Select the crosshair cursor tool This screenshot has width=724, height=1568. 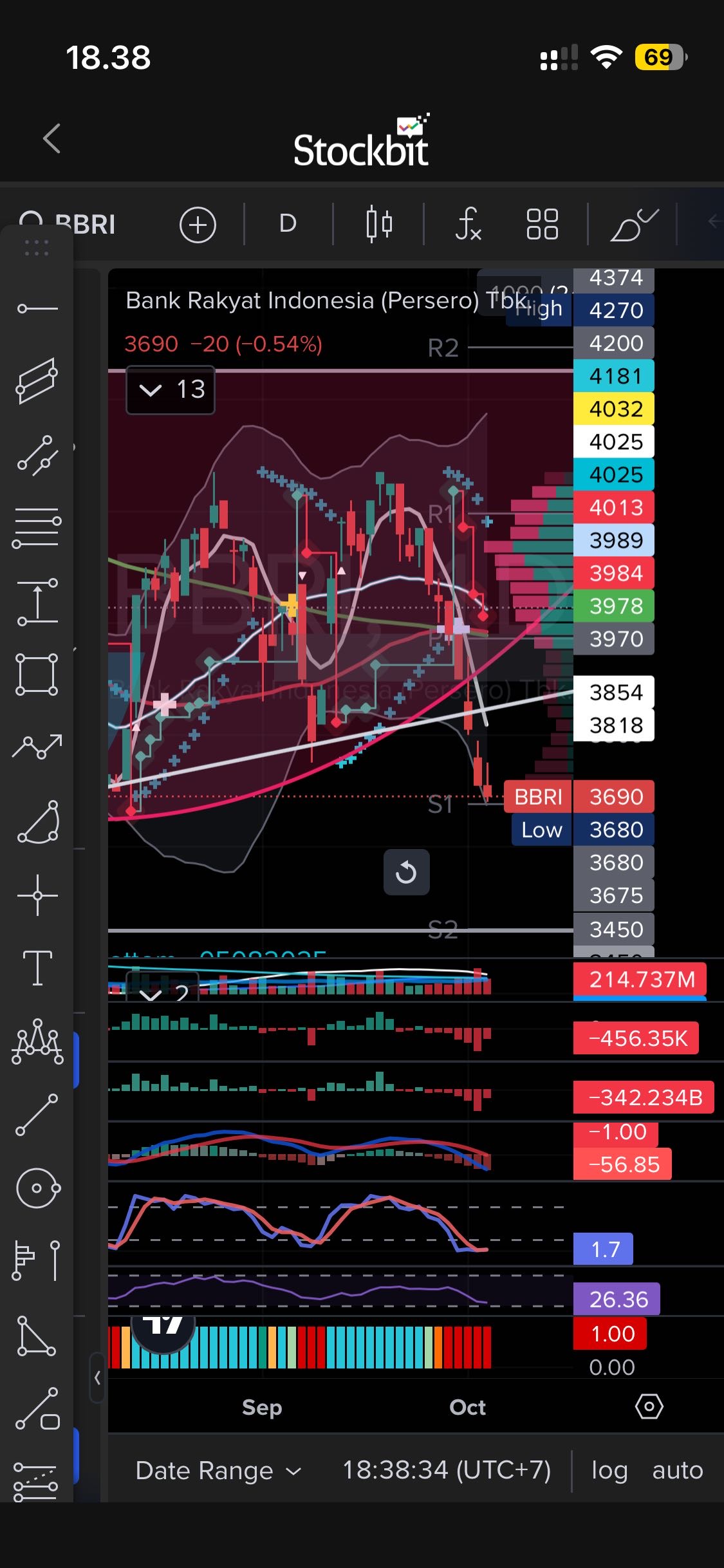coord(37,895)
